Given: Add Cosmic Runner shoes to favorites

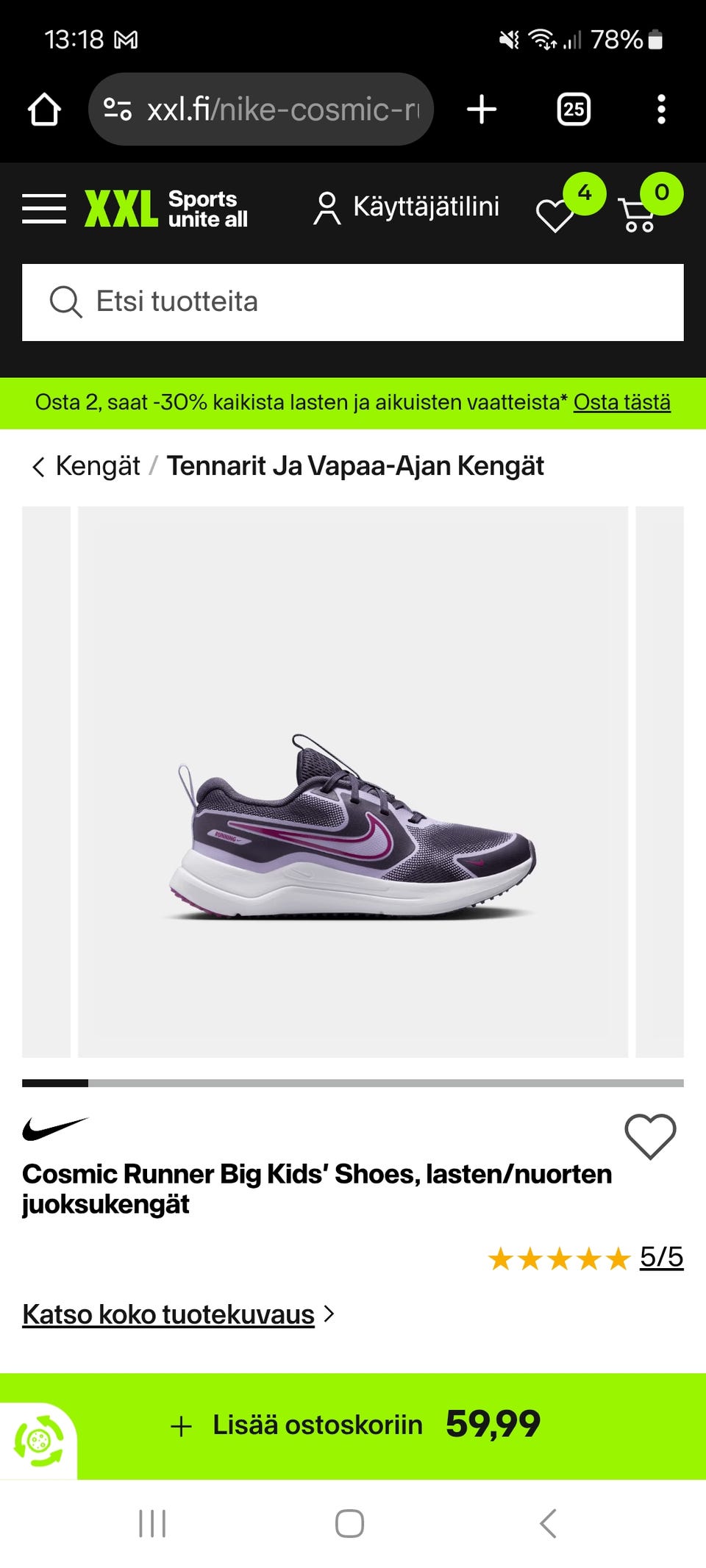Looking at the screenshot, I should coord(650,1136).
